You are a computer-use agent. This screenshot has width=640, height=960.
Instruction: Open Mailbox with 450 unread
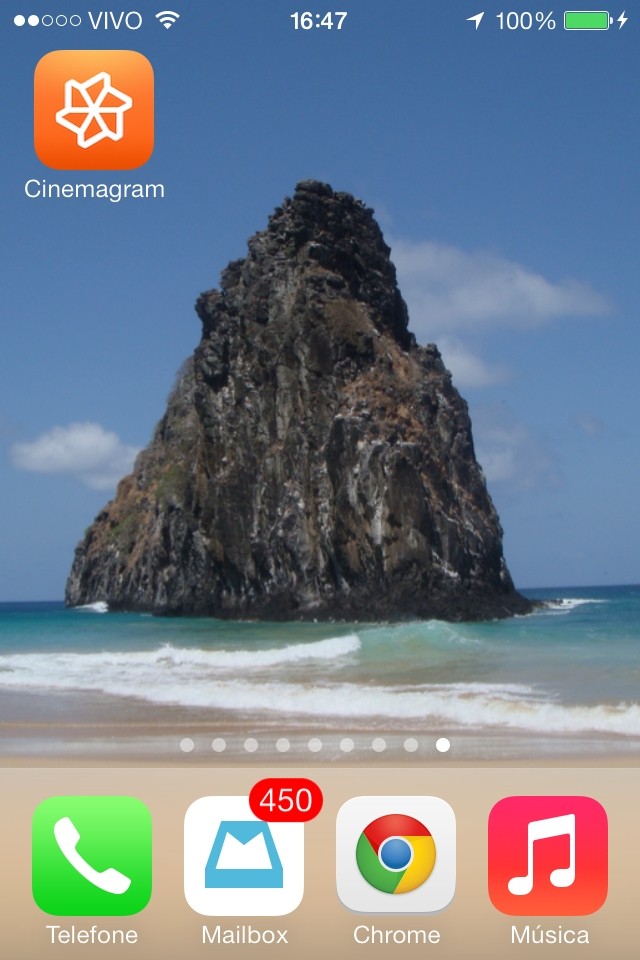(244, 856)
